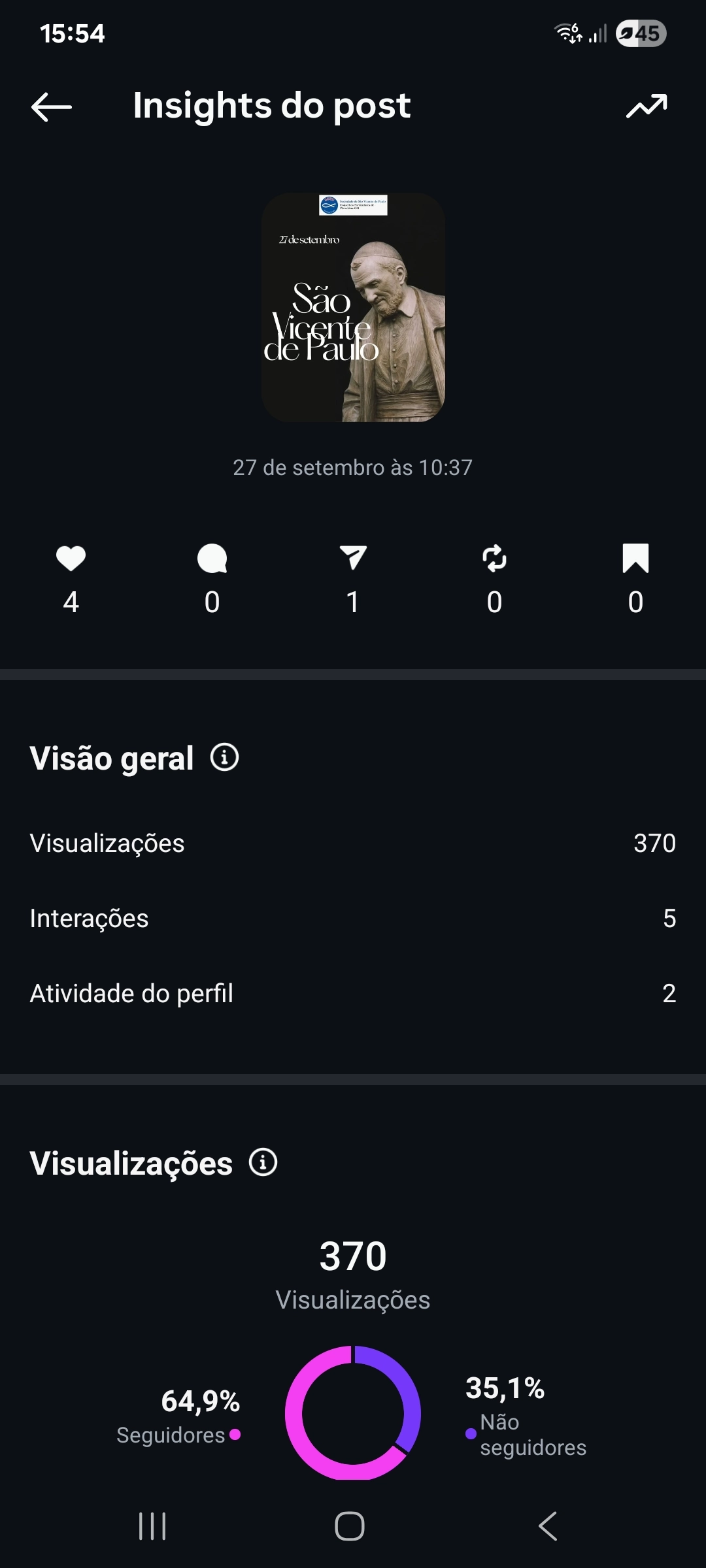Screen dimensions: 706x1568
Task: Show info next to Visualizações heading
Action: coord(263,1162)
